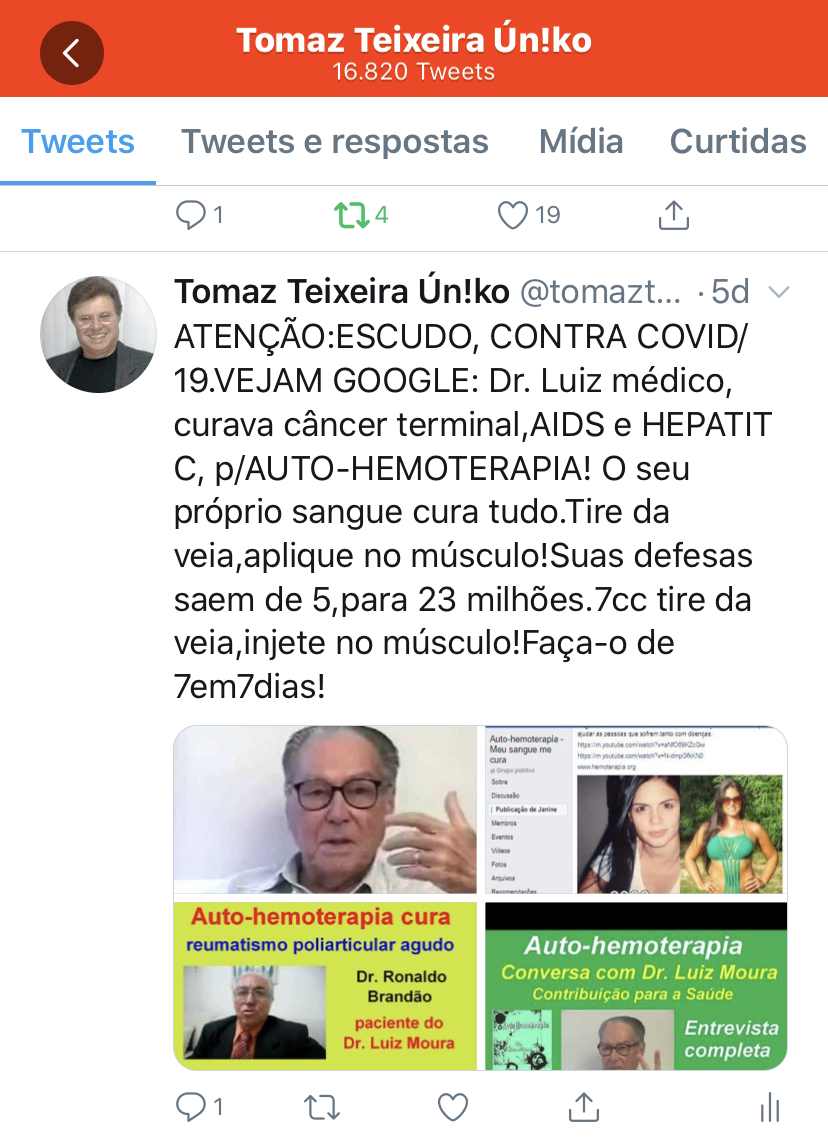Retweet the auto-hemoterapia tweet
The width and height of the screenshot is (828, 1142).
pos(321,1107)
